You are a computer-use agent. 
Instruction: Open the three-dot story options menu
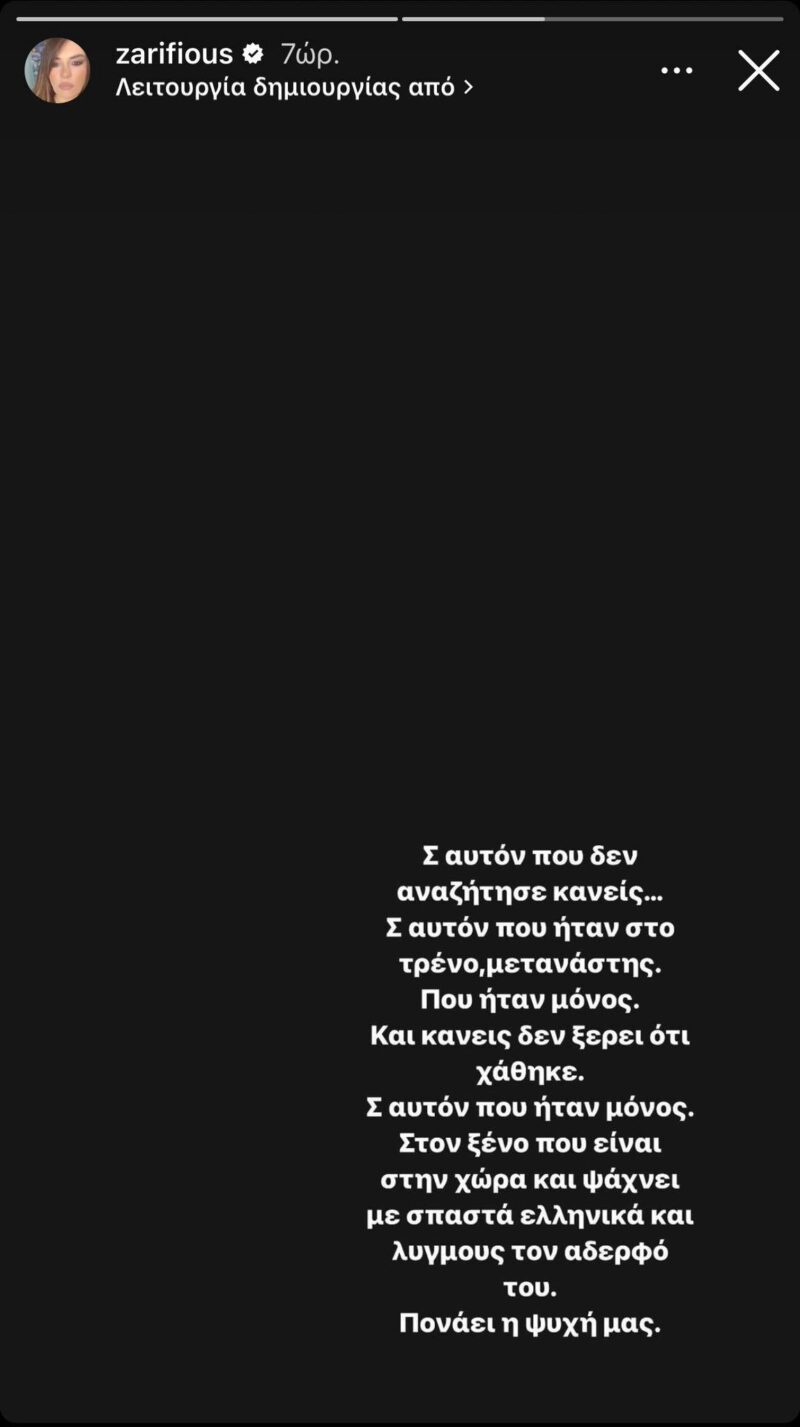[x=677, y=71]
